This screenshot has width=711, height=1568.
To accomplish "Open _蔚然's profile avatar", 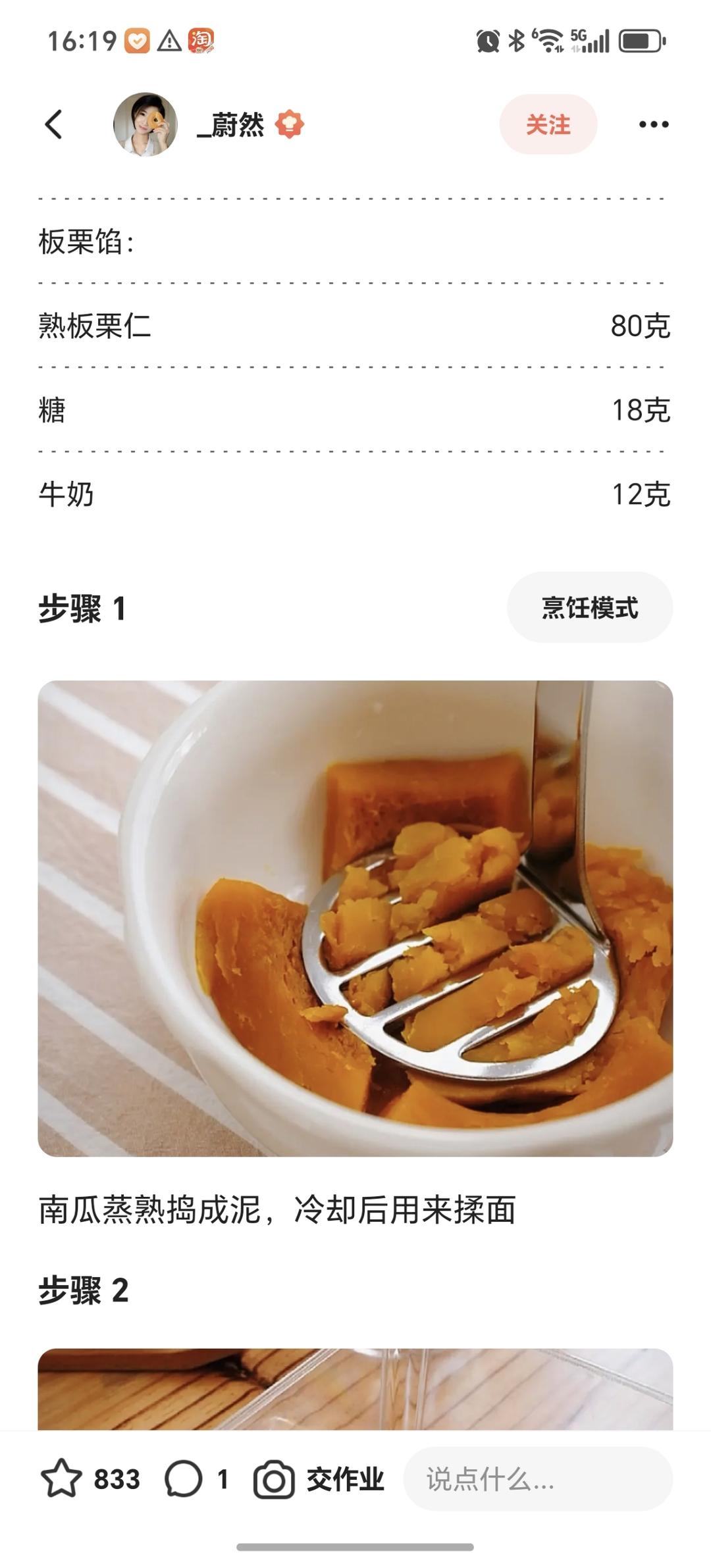I will (x=145, y=124).
